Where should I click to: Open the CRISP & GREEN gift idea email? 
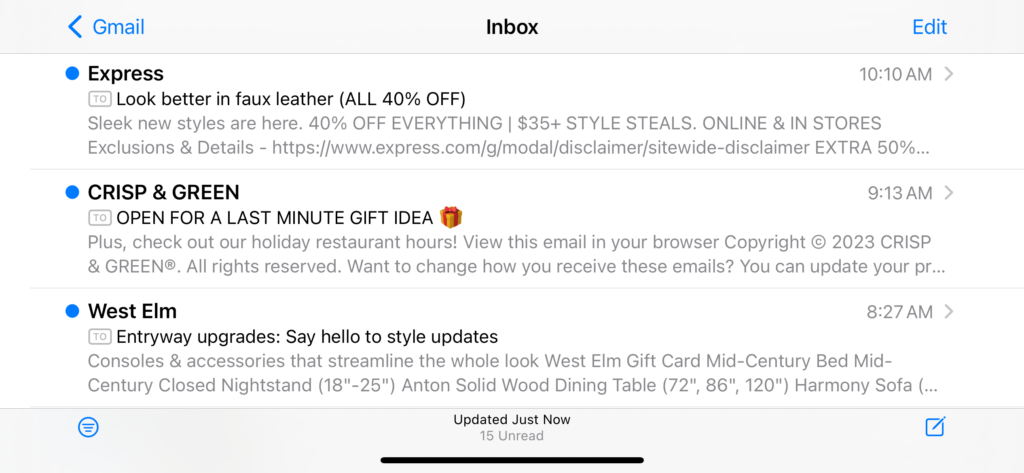tap(500, 229)
